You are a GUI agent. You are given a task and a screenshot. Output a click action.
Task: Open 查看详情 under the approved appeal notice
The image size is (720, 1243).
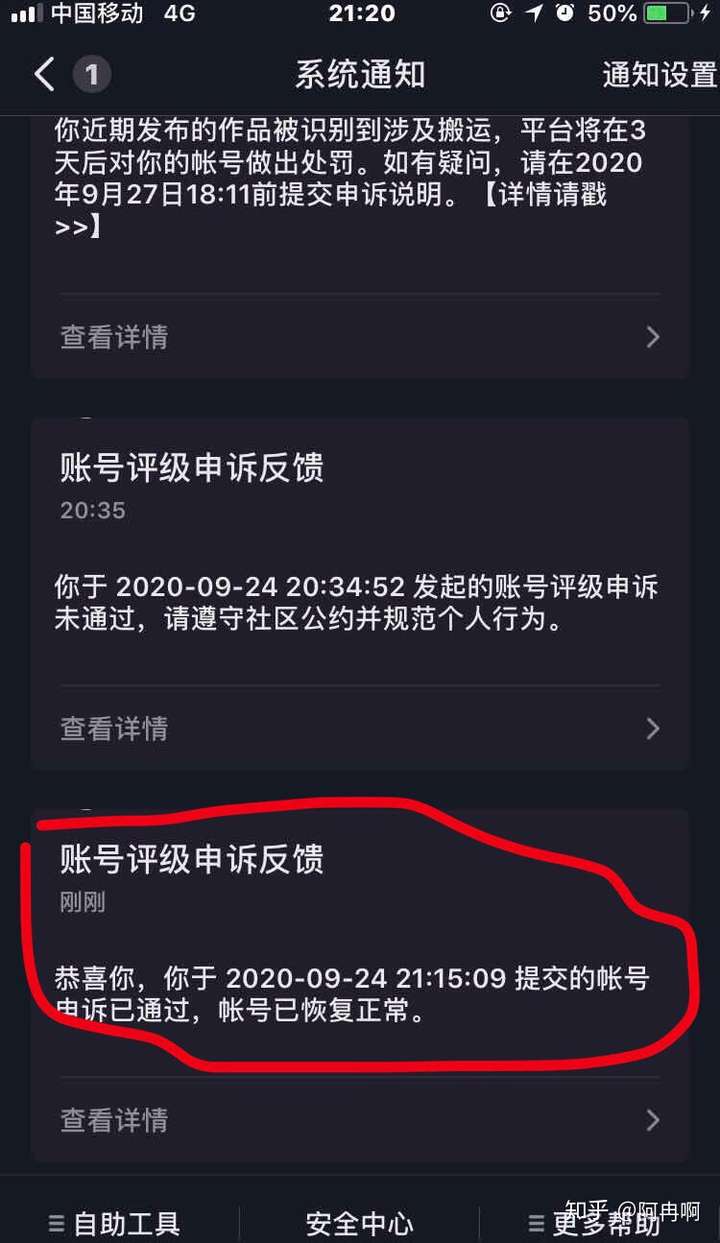[113, 1120]
